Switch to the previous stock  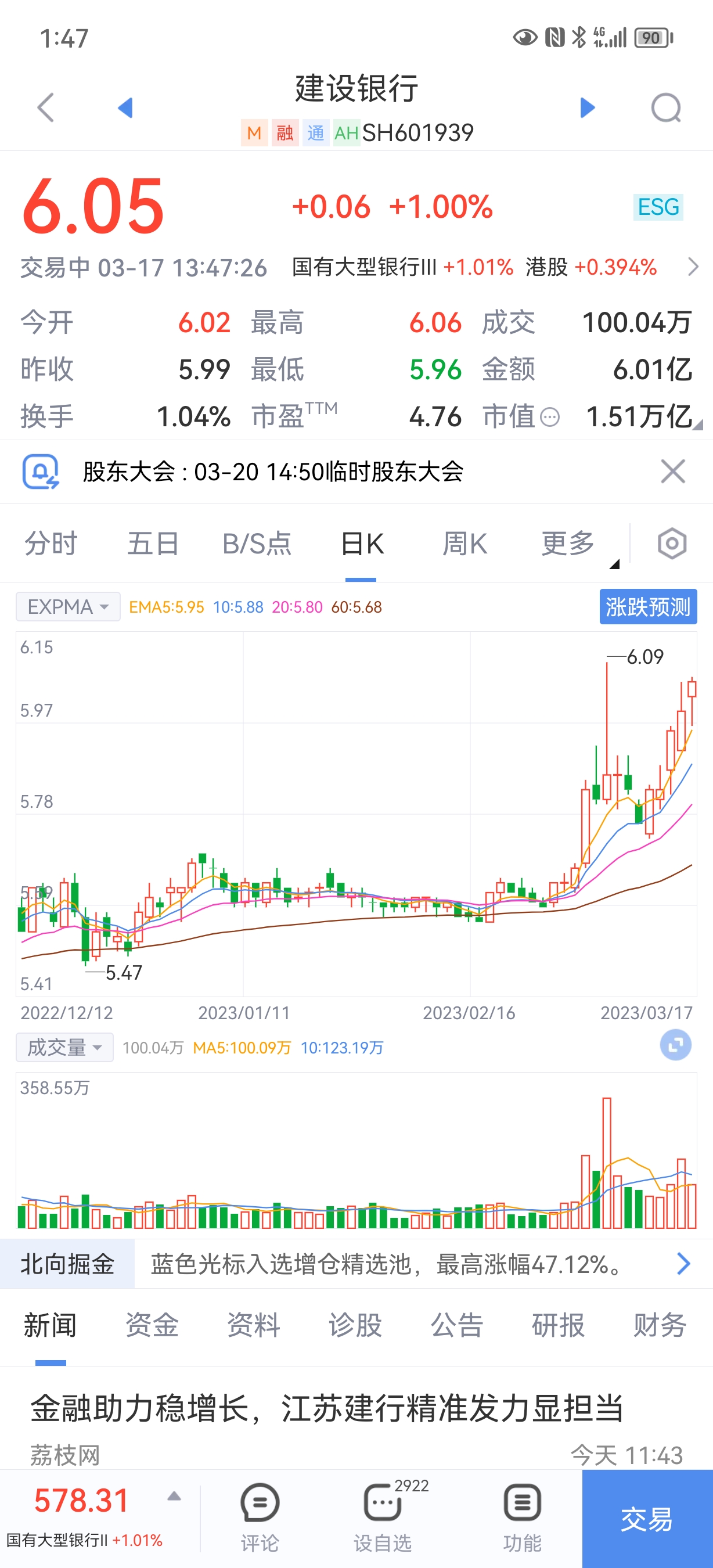click(x=125, y=108)
